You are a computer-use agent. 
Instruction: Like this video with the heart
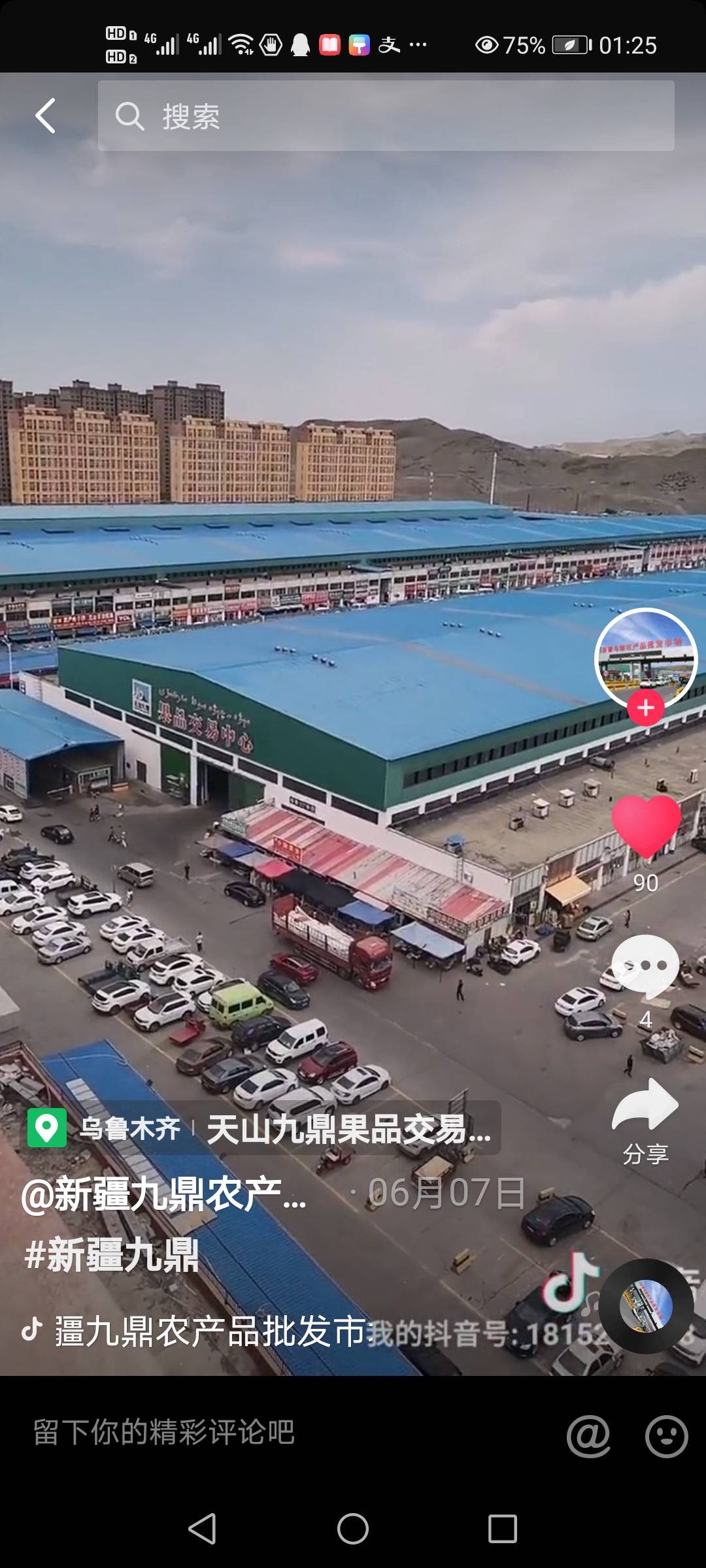click(x=646, y=826)
